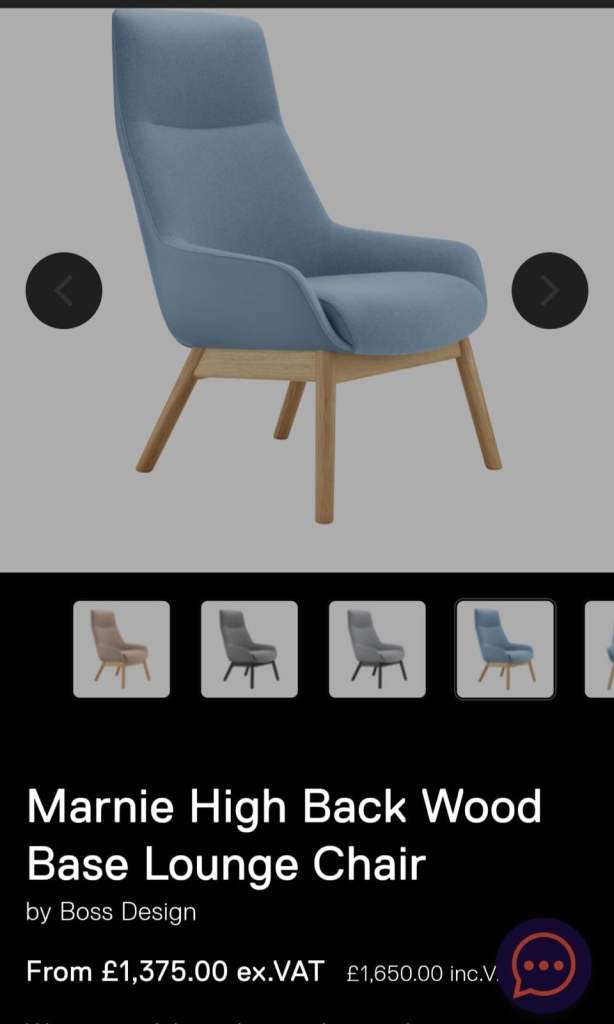Select the dark grey chair thumbnail
The image size is (614, 1024).
(x=249, y=648)
